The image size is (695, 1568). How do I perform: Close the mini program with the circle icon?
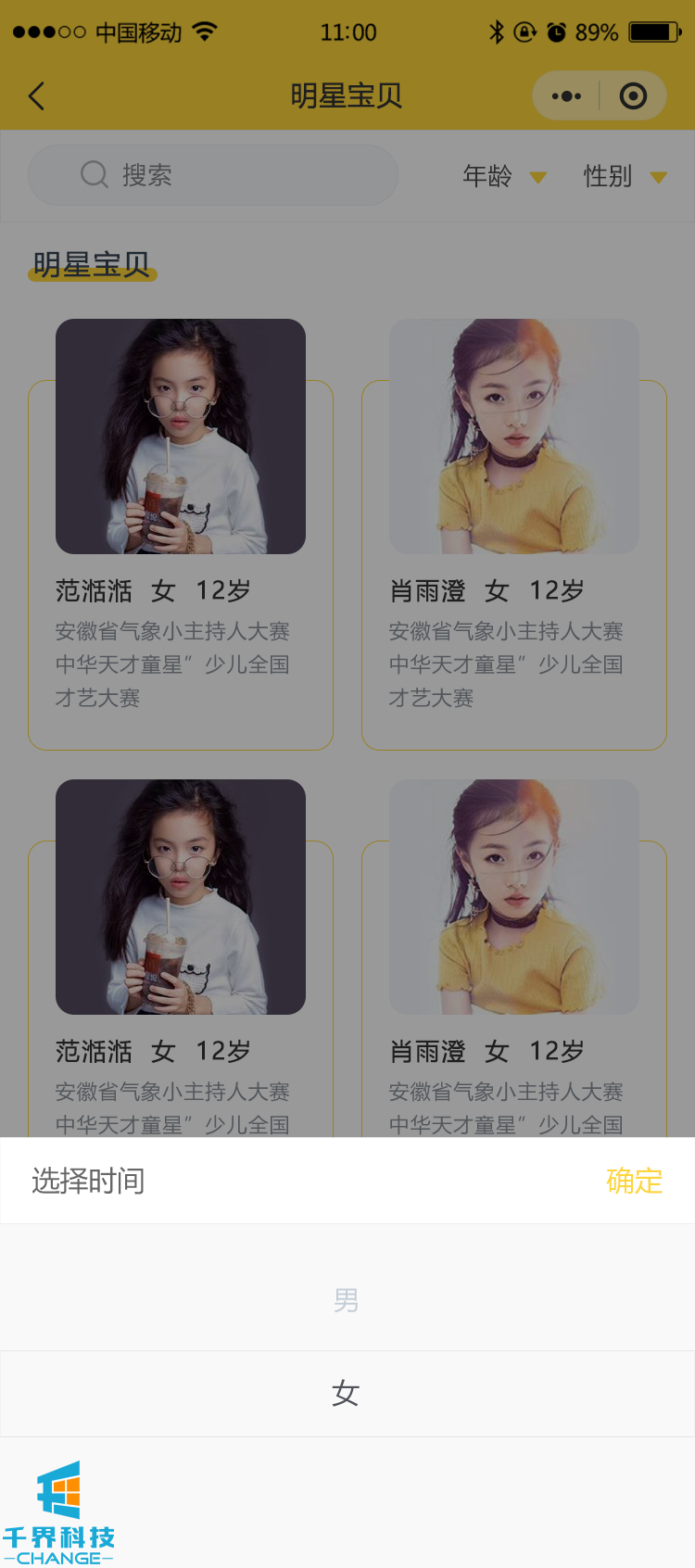click(633, 96)
